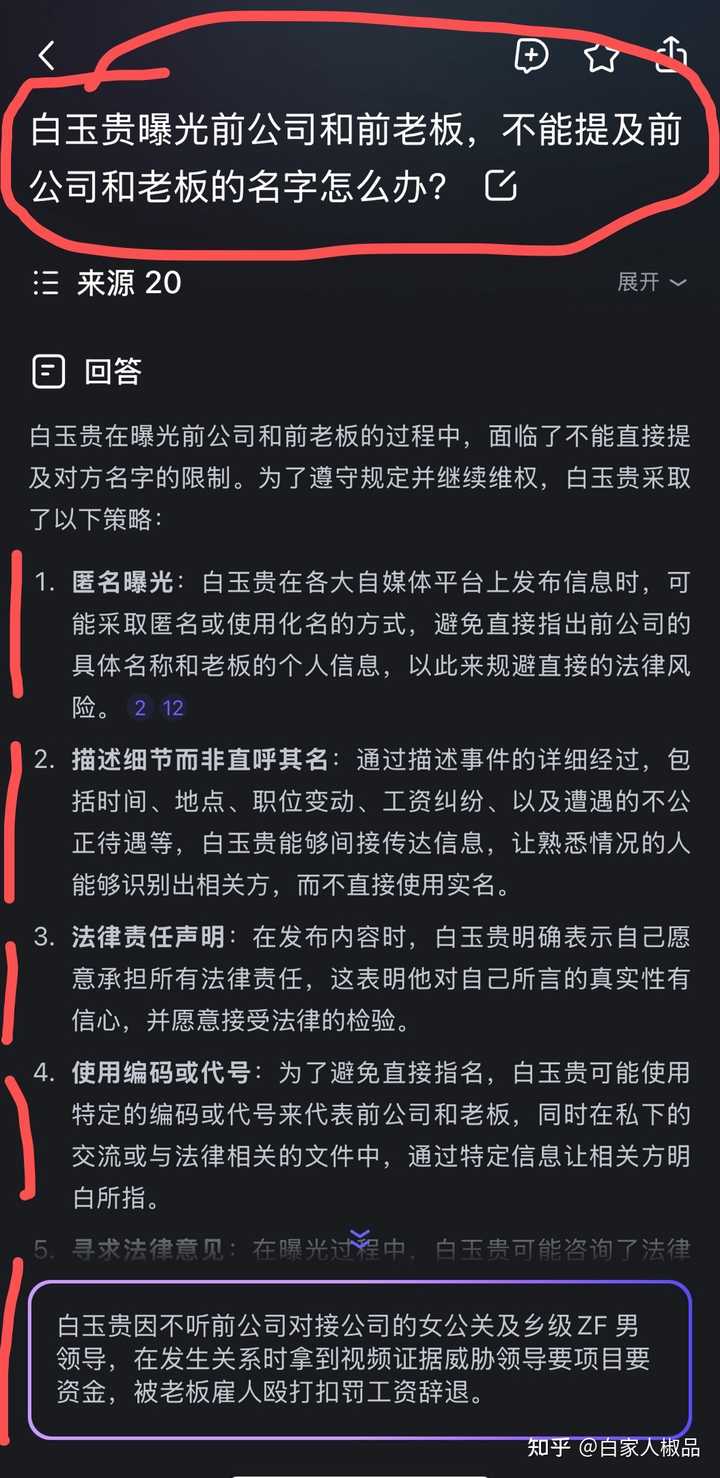Edit the question with the pencil icon
This screenshot has height=1478, width=720.
500,185
